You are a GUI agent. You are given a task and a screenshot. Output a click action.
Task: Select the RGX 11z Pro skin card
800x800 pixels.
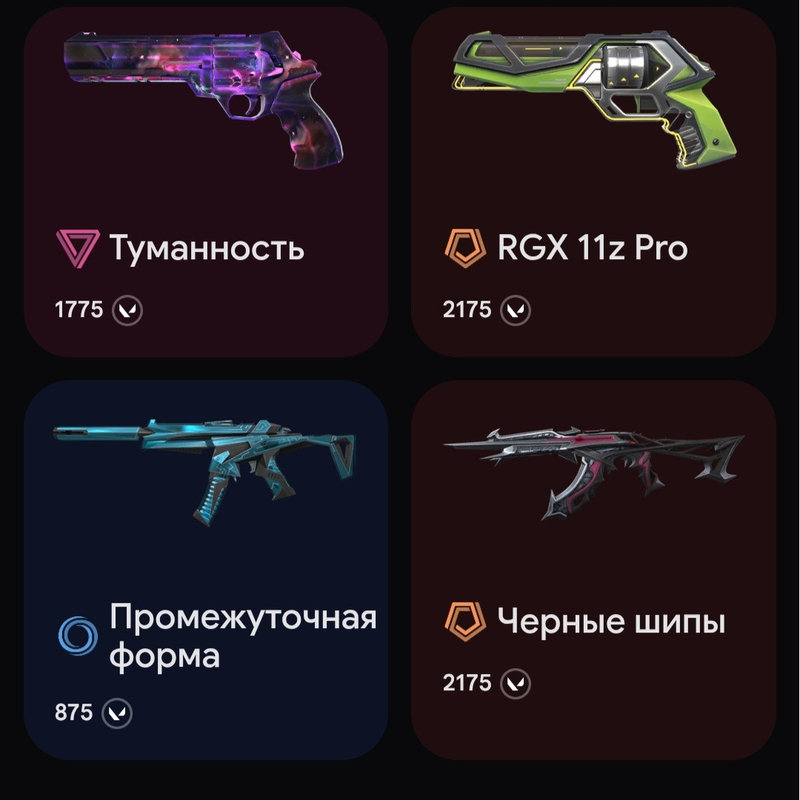pos(593,182)
